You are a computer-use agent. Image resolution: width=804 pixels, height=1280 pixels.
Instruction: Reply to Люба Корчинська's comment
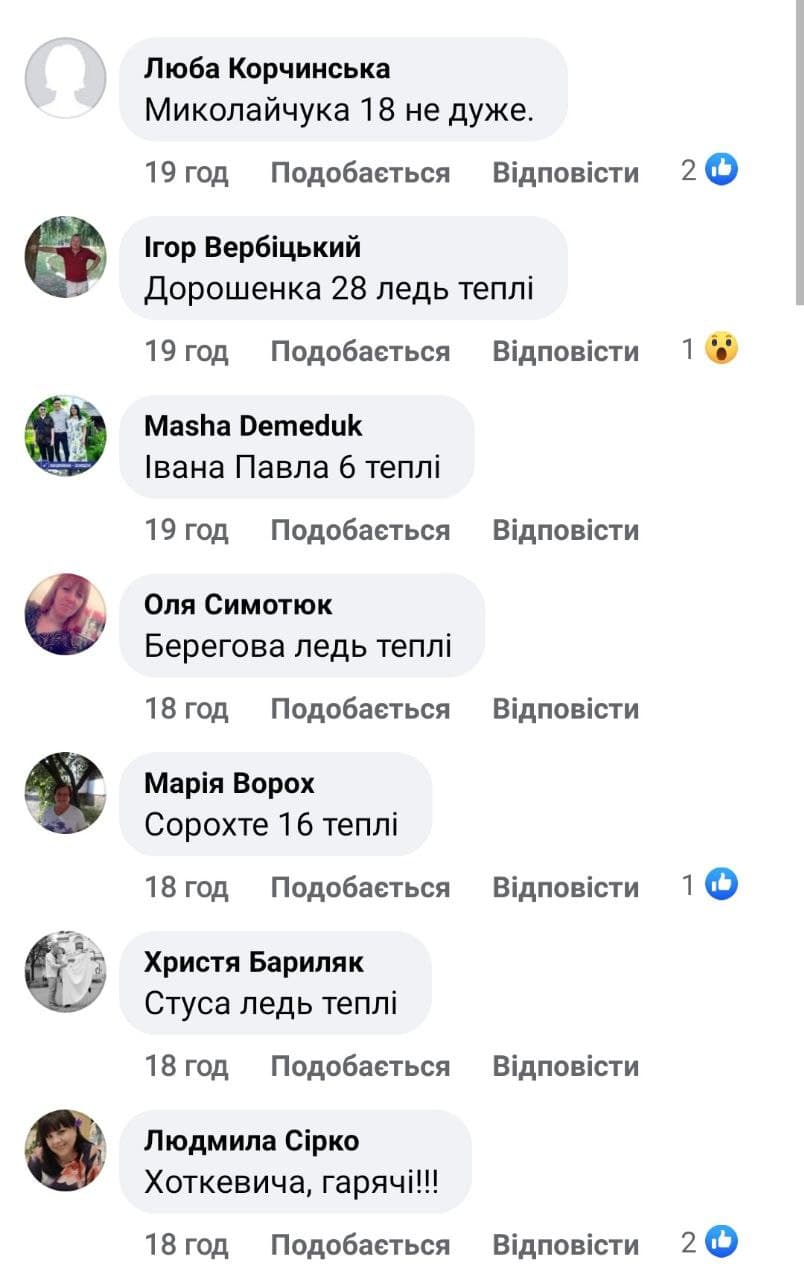(565, 173)
